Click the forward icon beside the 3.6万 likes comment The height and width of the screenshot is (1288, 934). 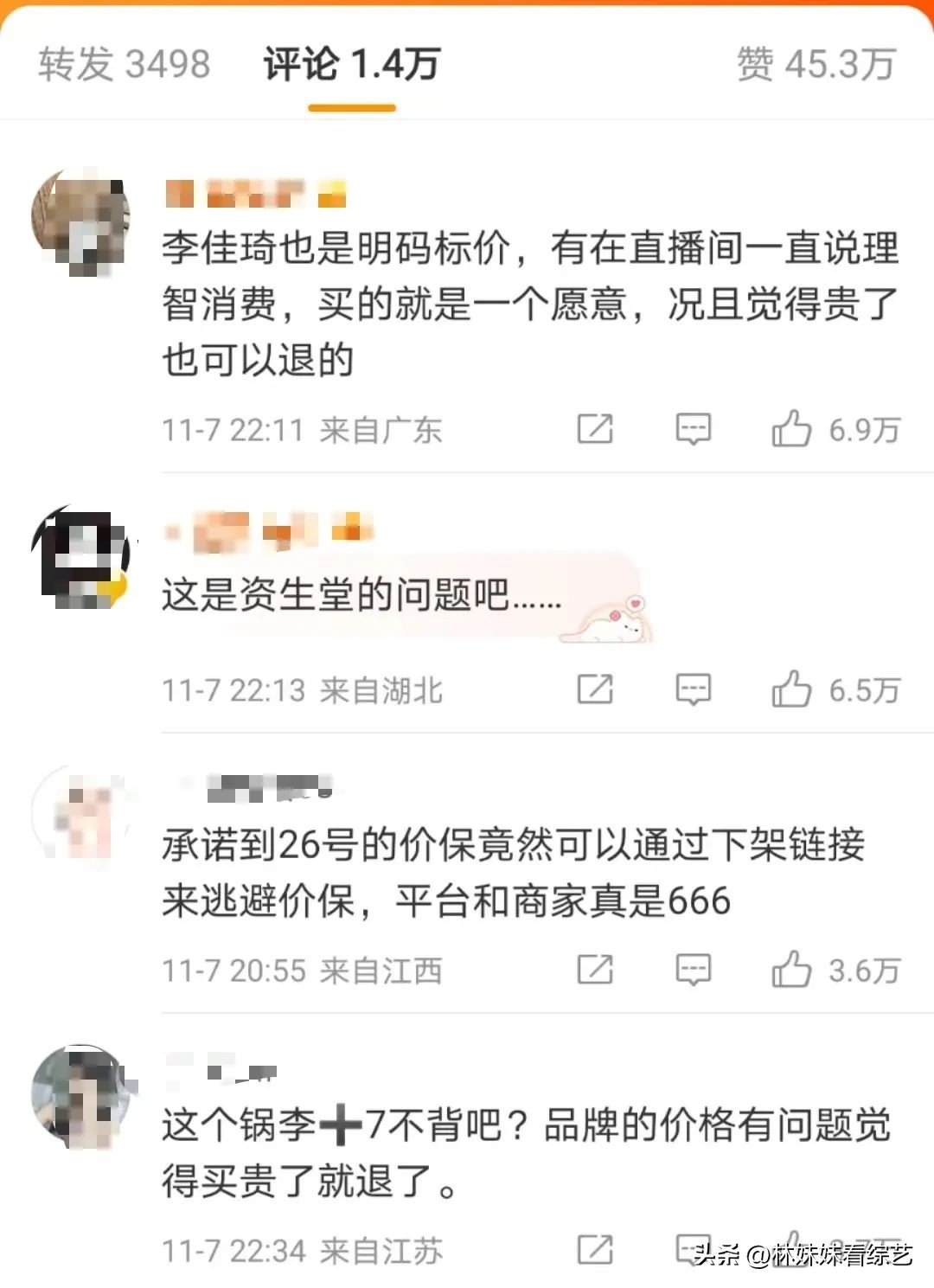point(596,969)
